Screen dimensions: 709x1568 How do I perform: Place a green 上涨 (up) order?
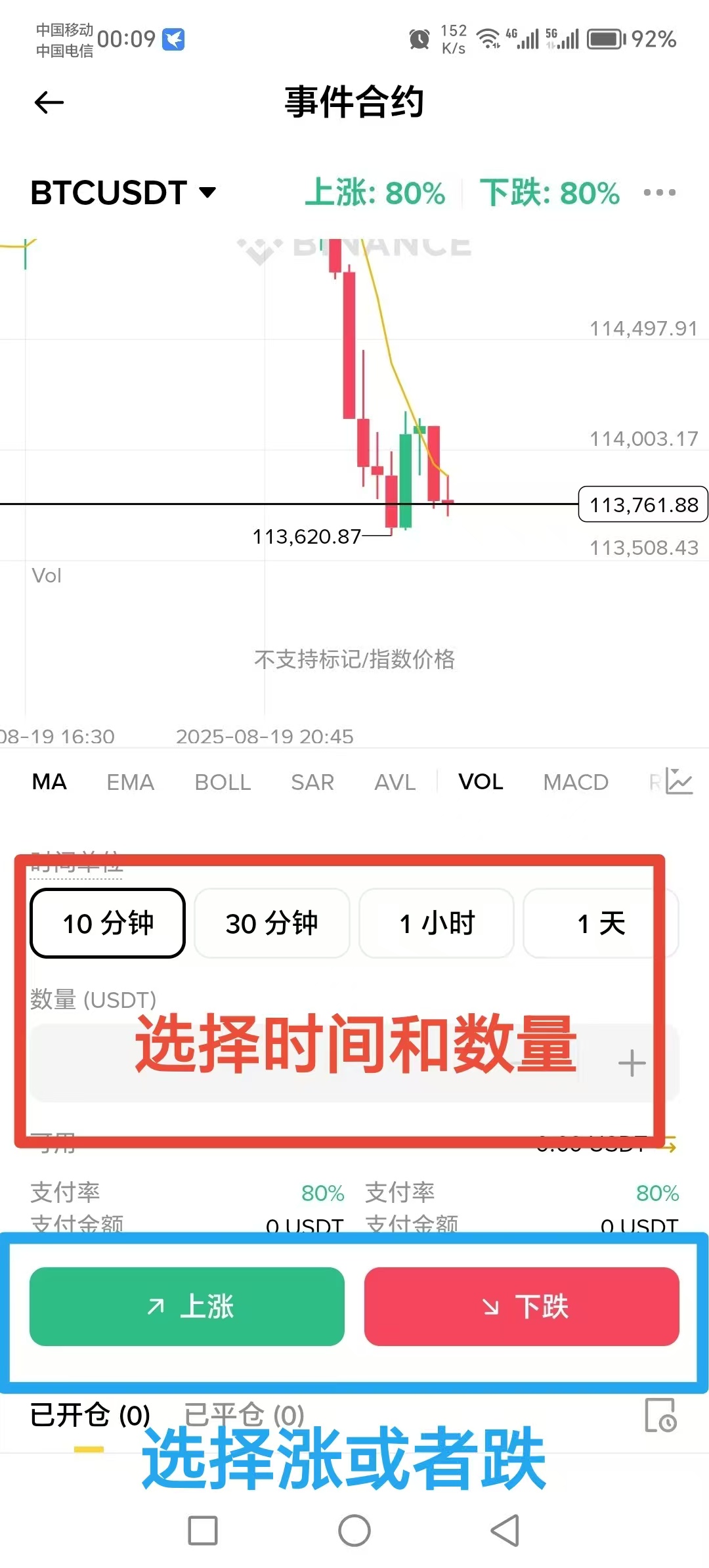187,1306
